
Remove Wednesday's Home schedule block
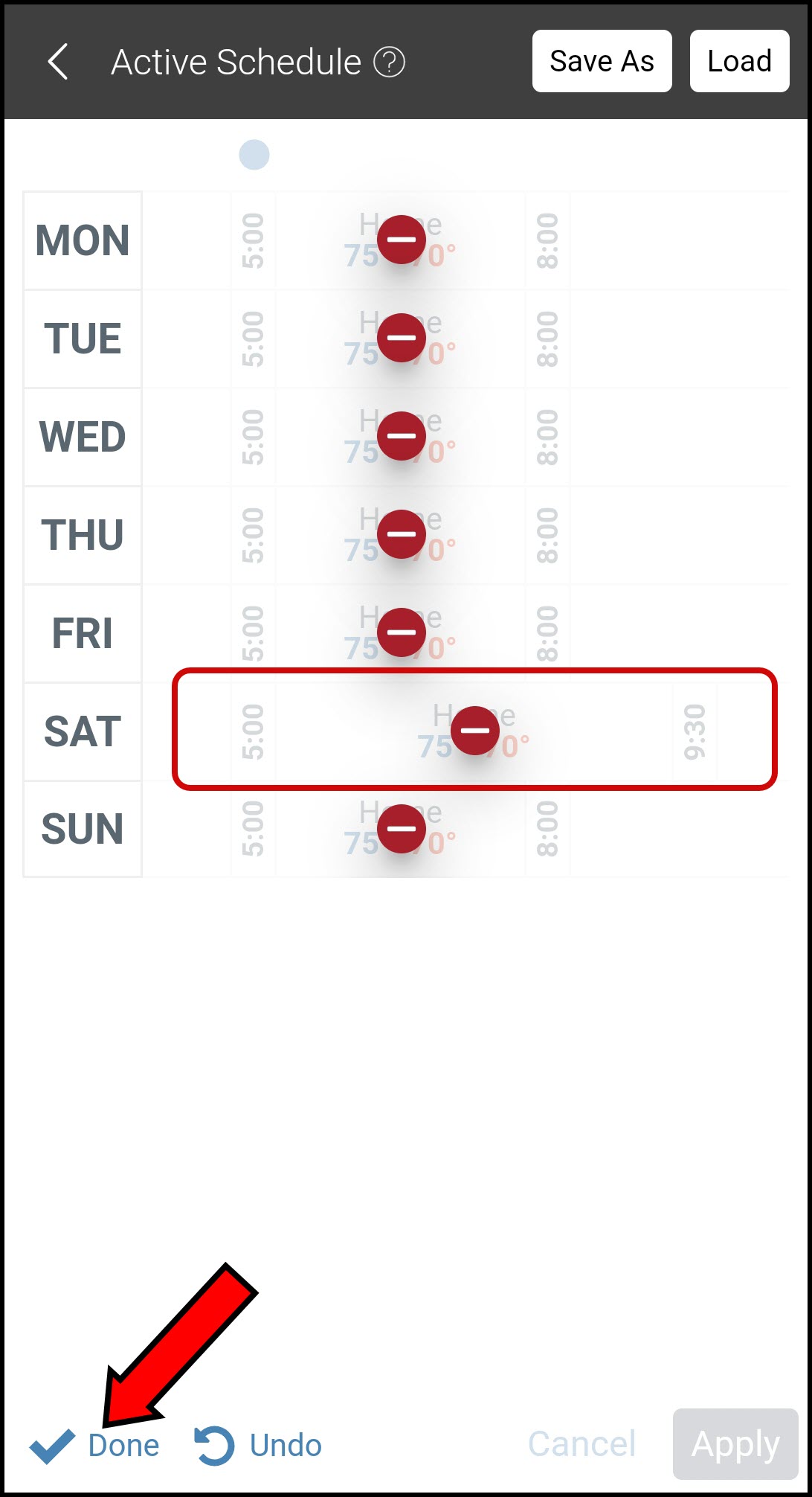pos(402,436)
